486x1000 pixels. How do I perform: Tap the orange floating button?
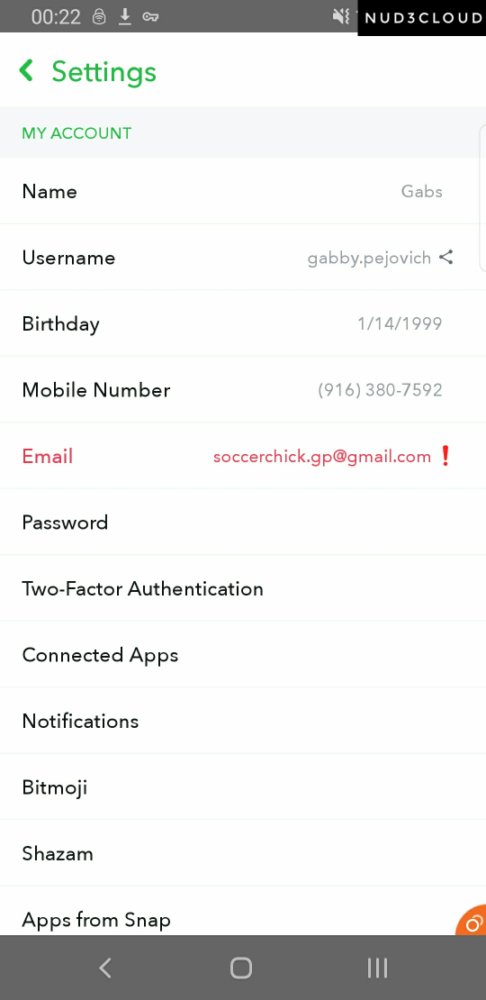(x=473, y=922)
